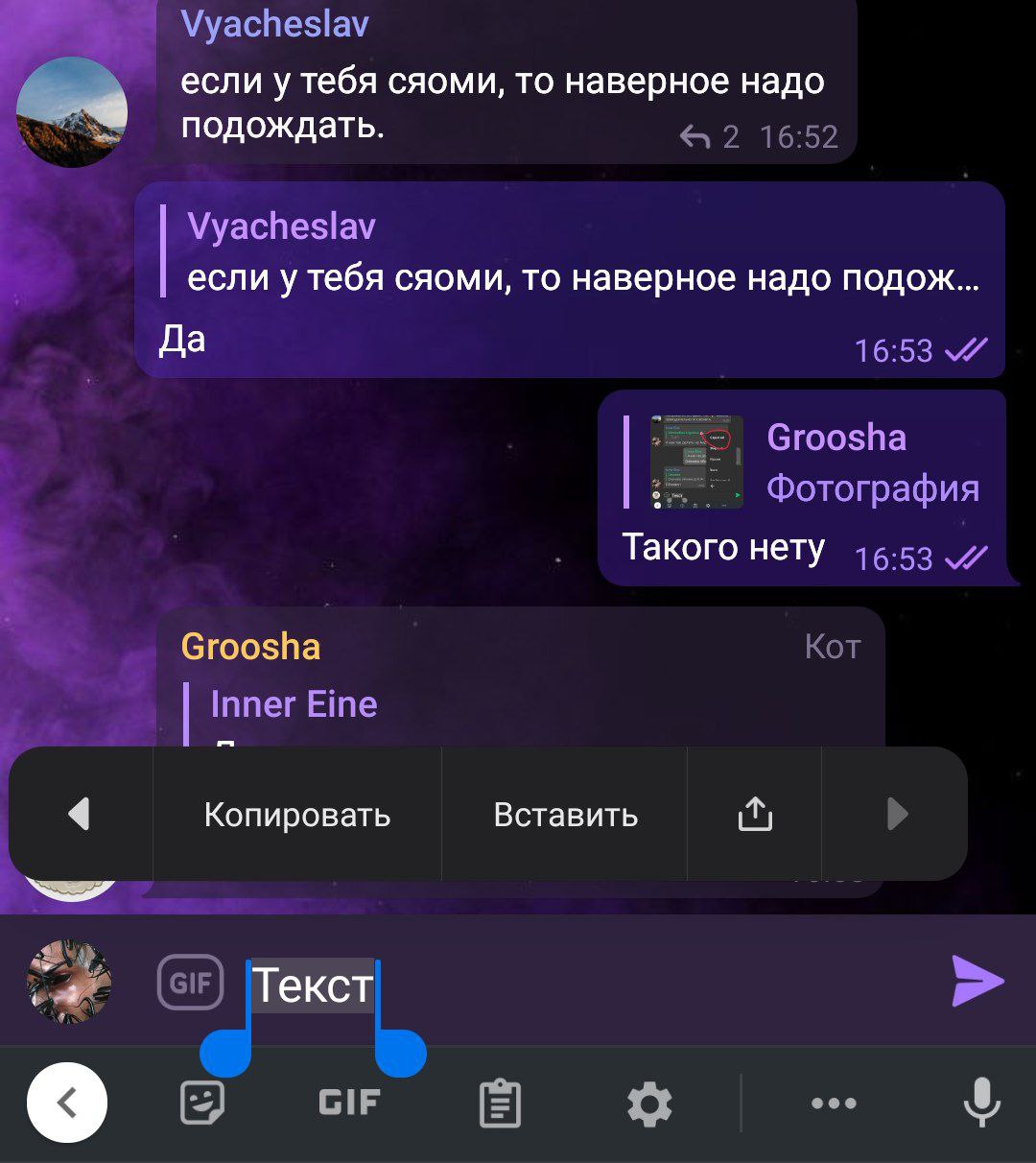
Task: Open more keyboard options (three dots)
Action: tap(834, 1104)
